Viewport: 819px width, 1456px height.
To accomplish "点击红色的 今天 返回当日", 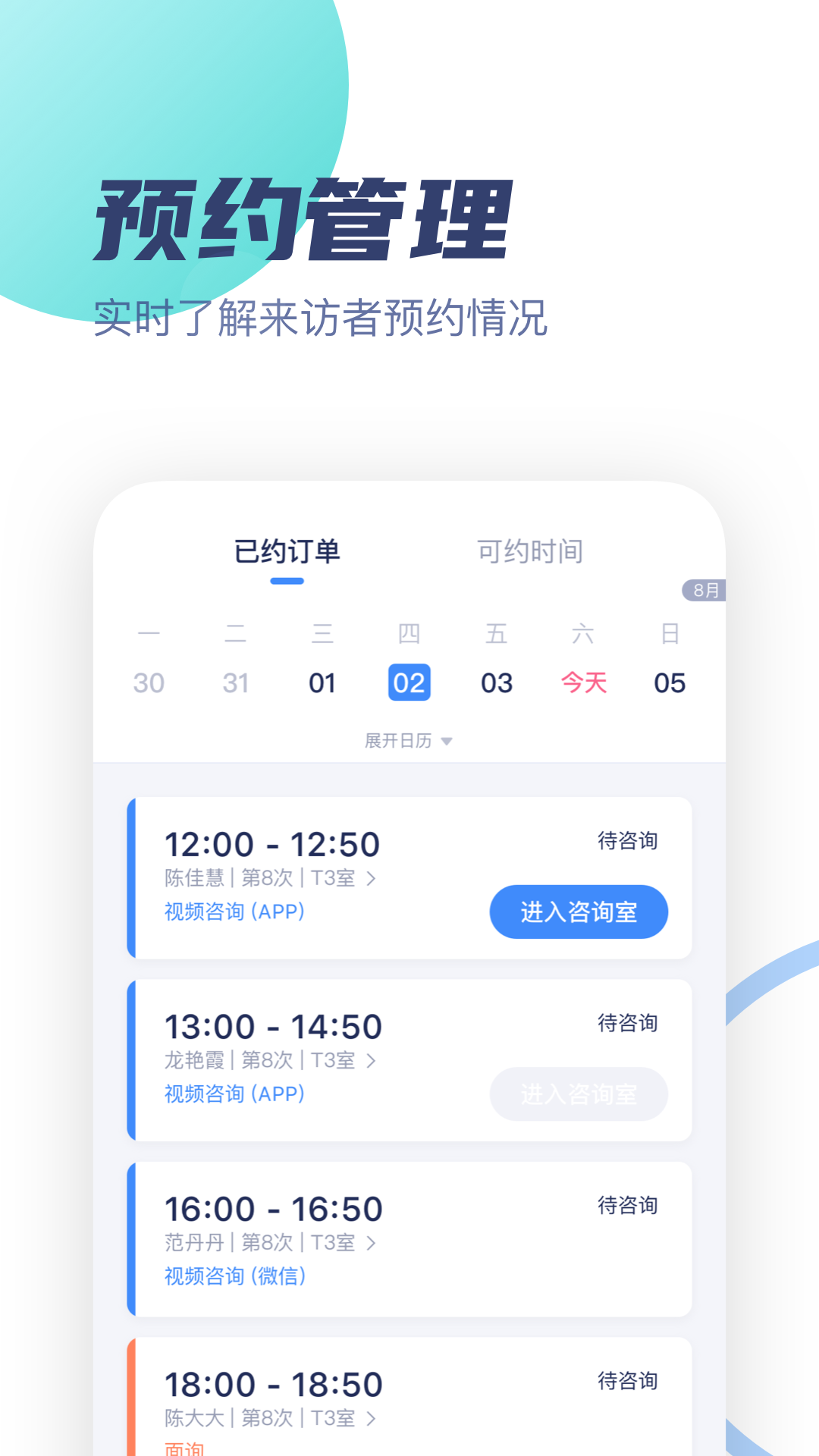I will pos(582,682).
